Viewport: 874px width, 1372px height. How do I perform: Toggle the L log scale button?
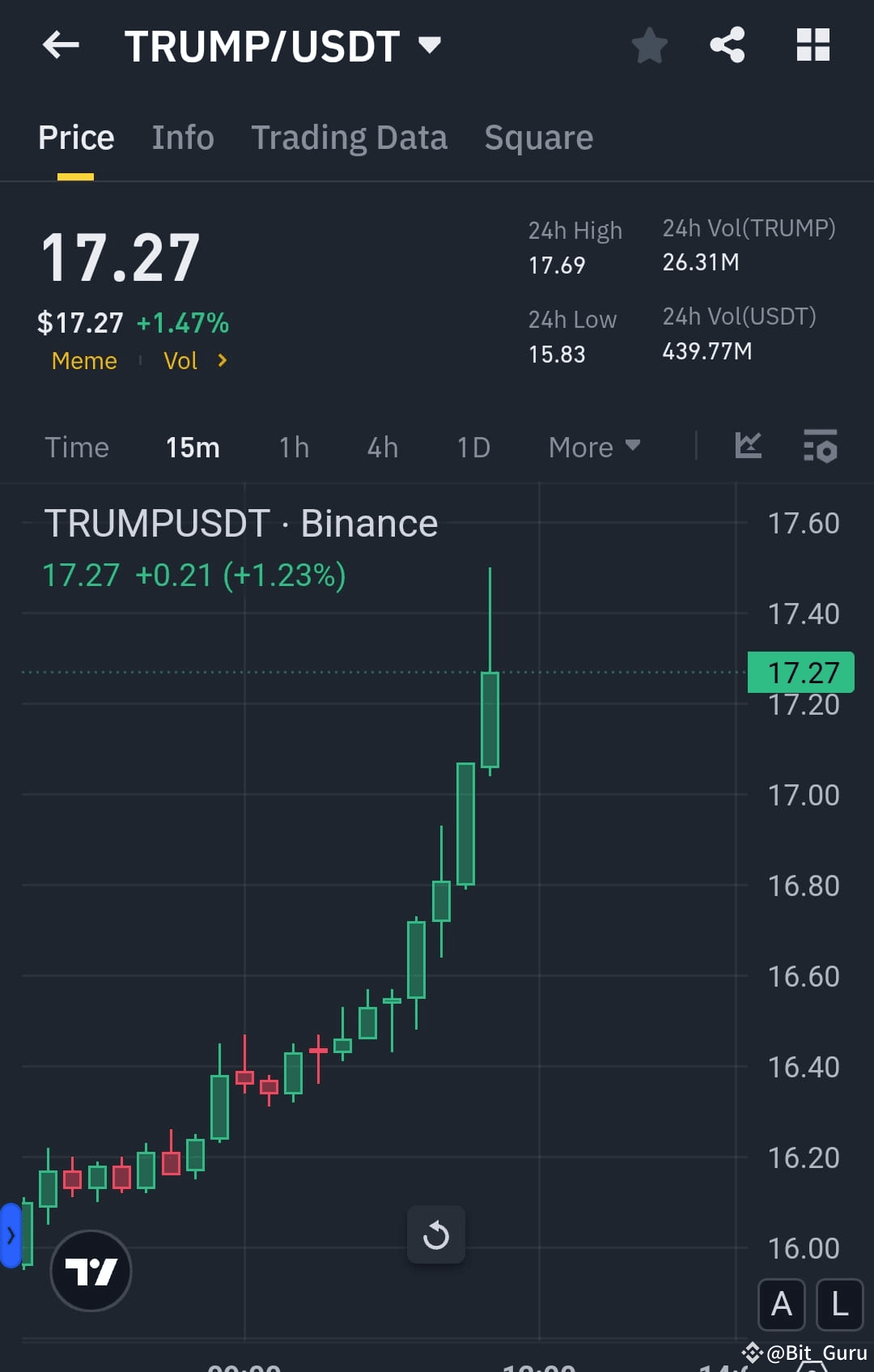(x=838, y=1305)
